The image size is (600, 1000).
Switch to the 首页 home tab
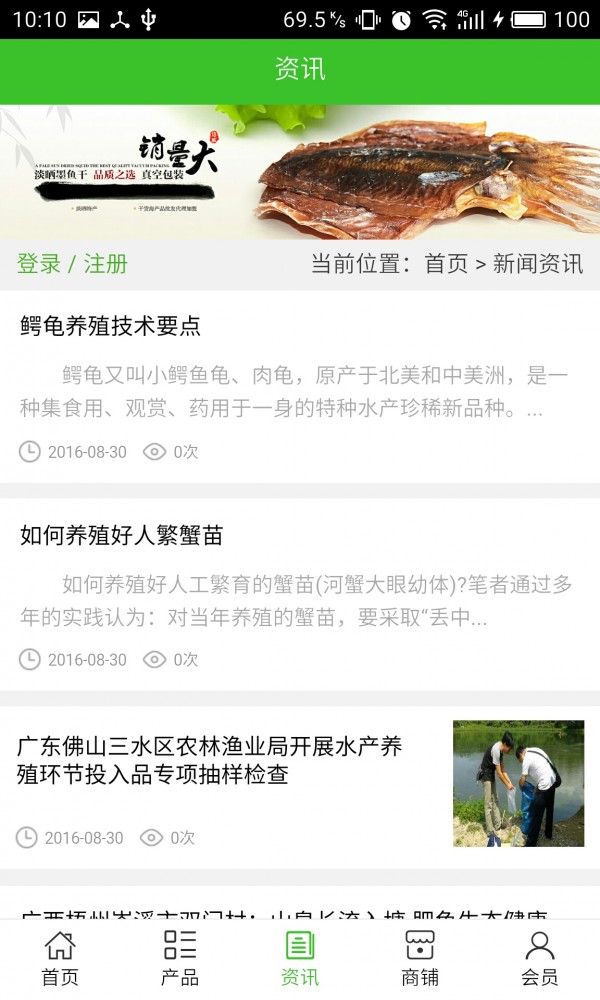pos(60,958)
